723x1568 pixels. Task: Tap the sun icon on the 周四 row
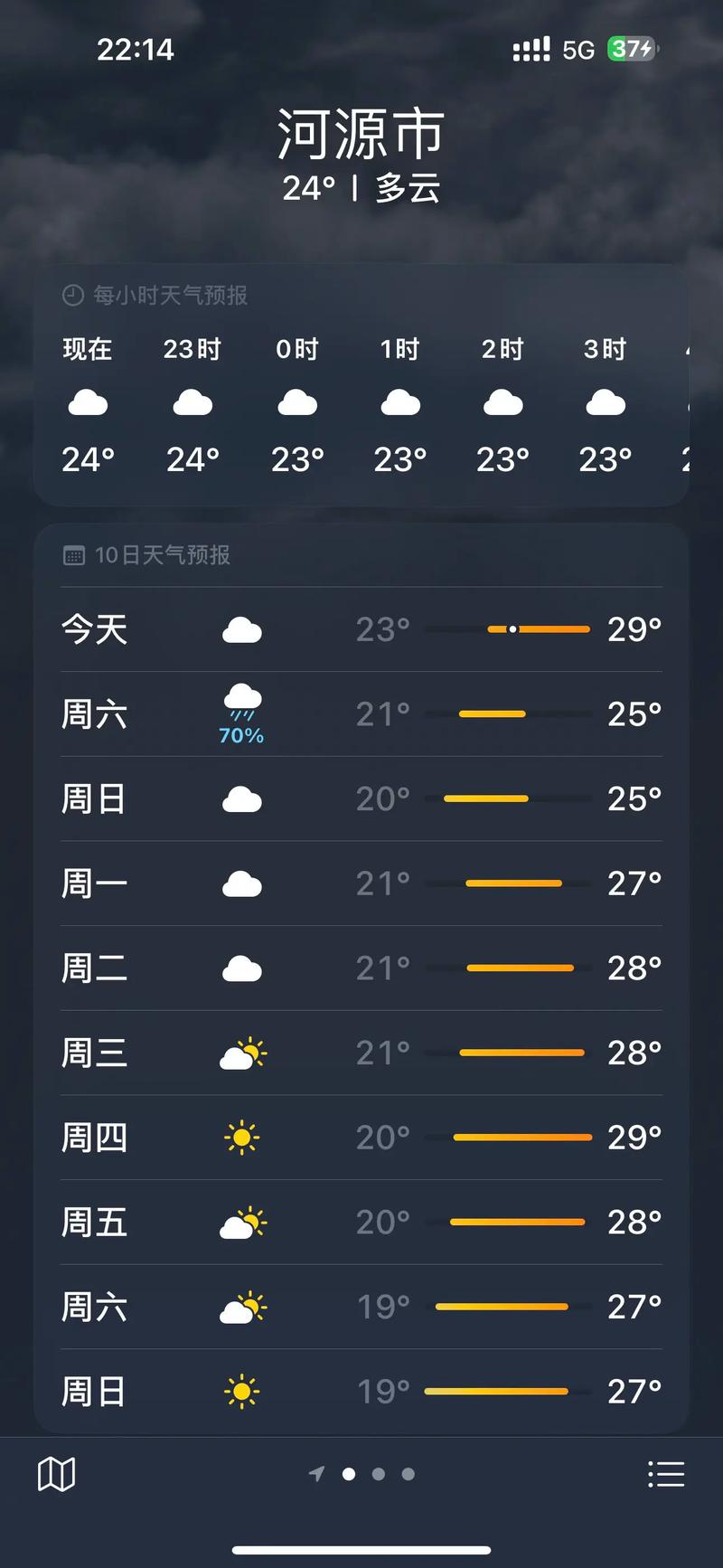click(241, 1138)
